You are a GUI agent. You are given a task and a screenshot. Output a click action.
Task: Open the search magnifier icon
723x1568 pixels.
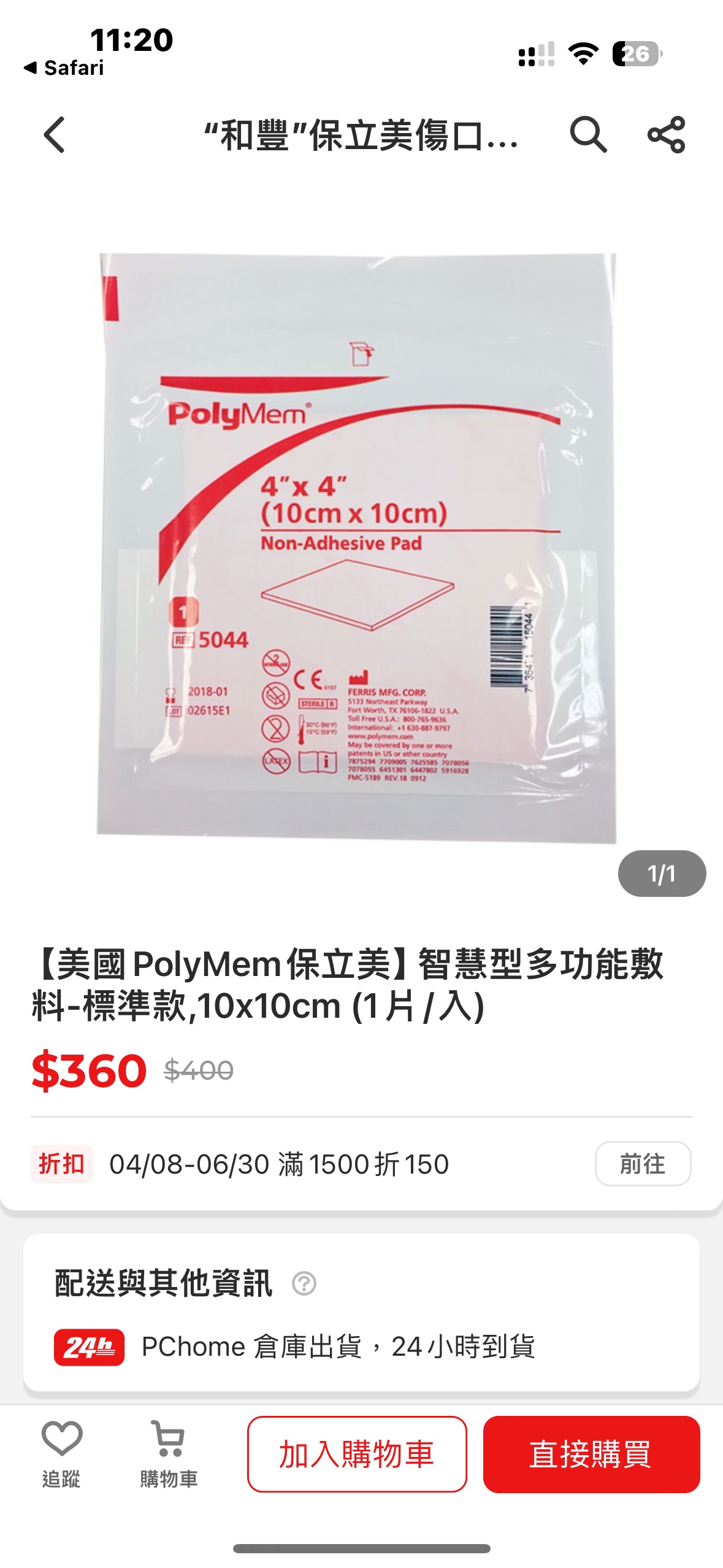(588, 134)
